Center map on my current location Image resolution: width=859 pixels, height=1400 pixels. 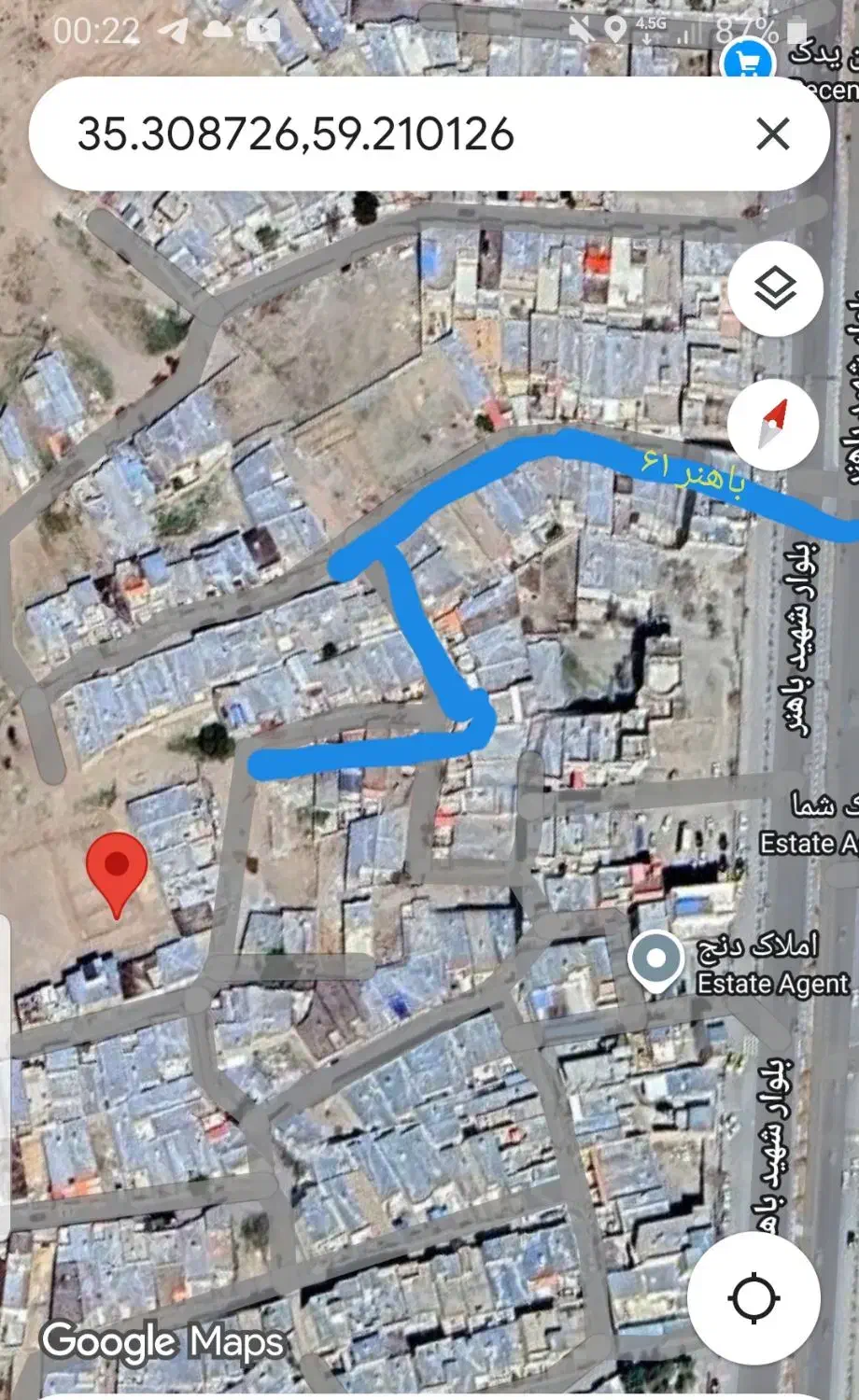(x=753, y=1297)
